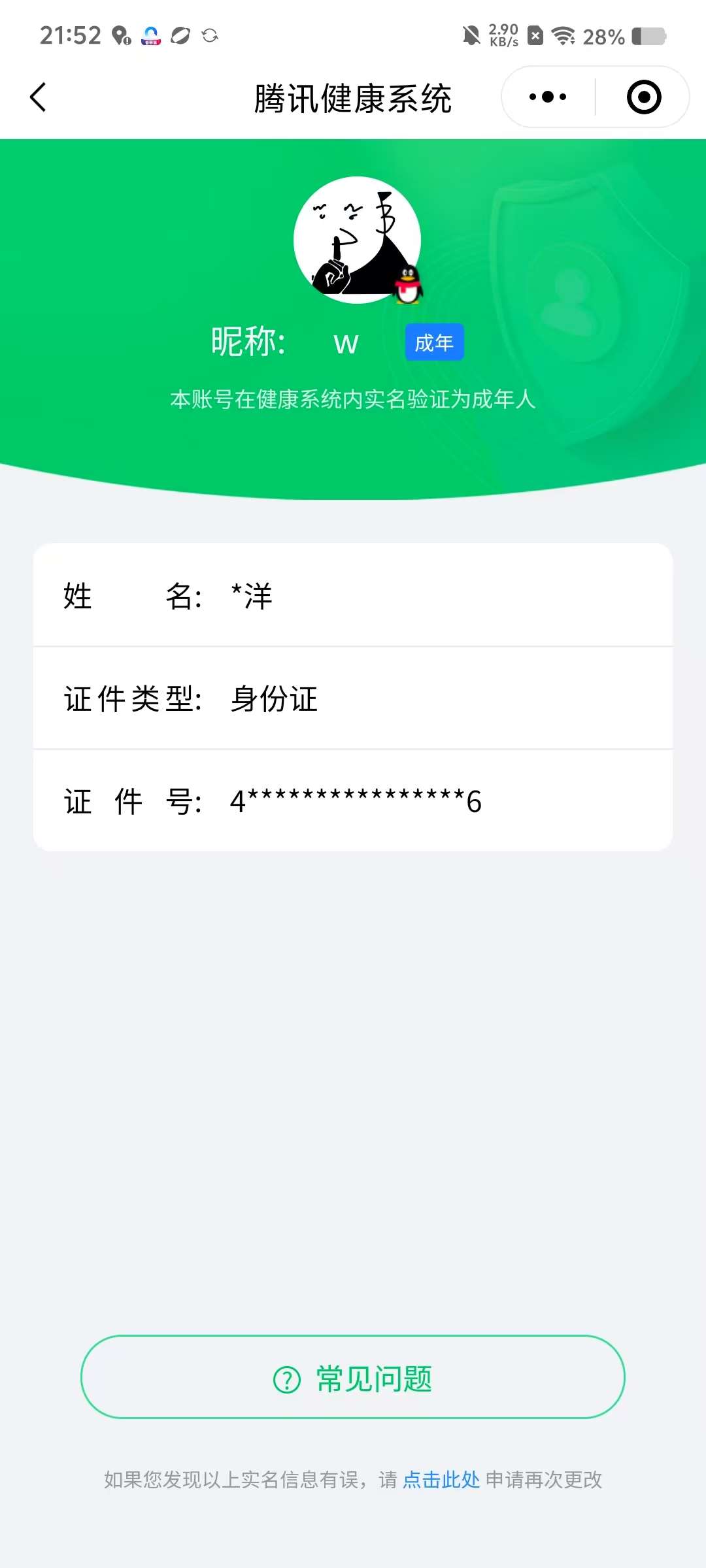Open the 常见问题 FAQ button
Viewport: 706px width, 1568px height.
[x=353, y=1379]
